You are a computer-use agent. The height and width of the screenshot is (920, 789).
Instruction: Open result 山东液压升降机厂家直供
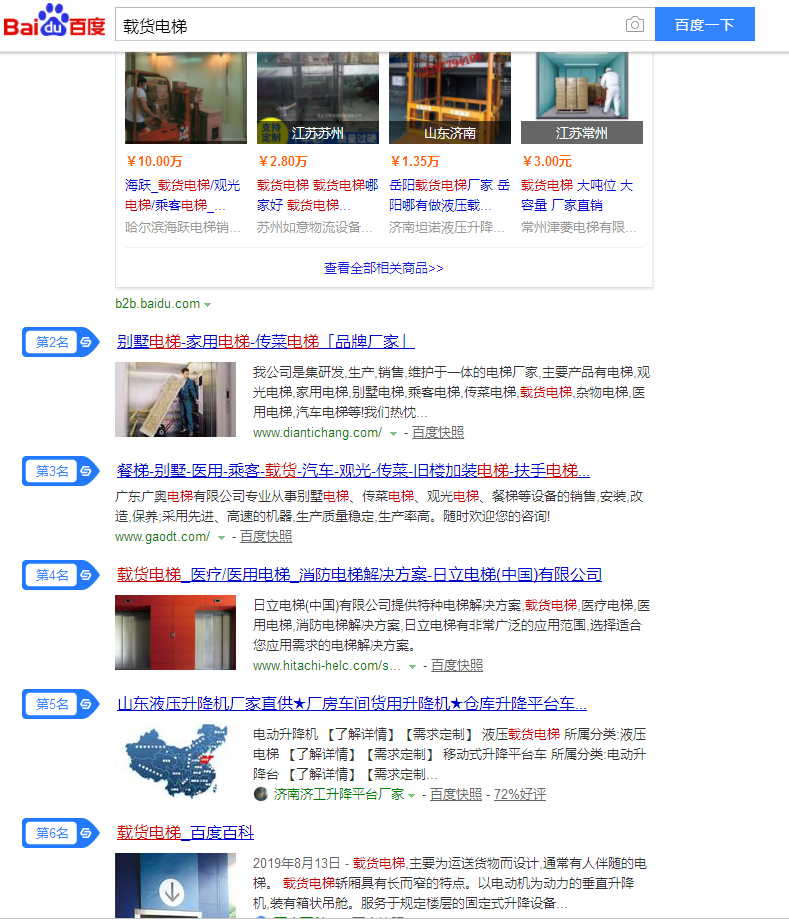(x=351, y=703)
